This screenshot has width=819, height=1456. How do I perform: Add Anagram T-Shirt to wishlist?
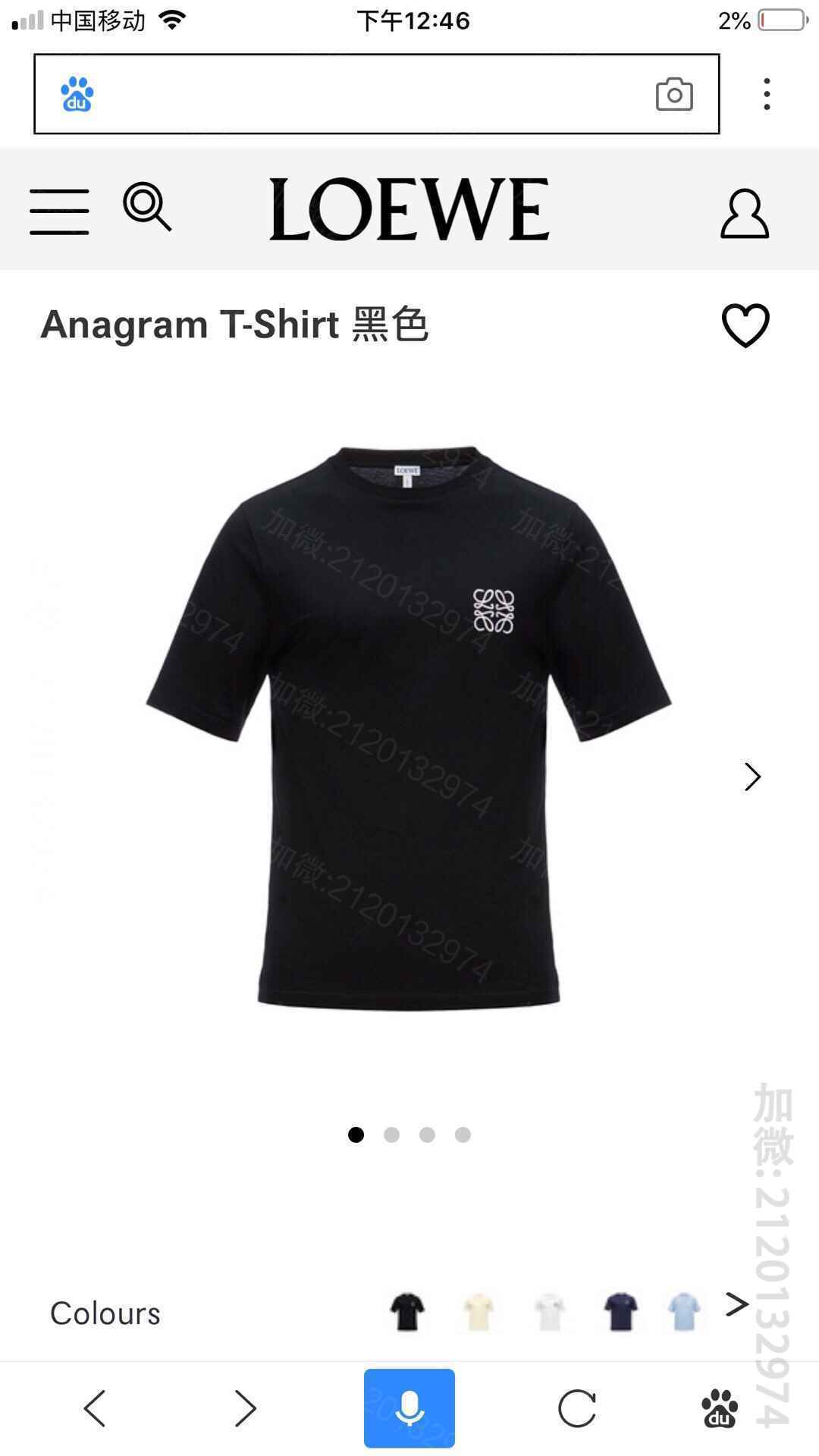(745, 325)
